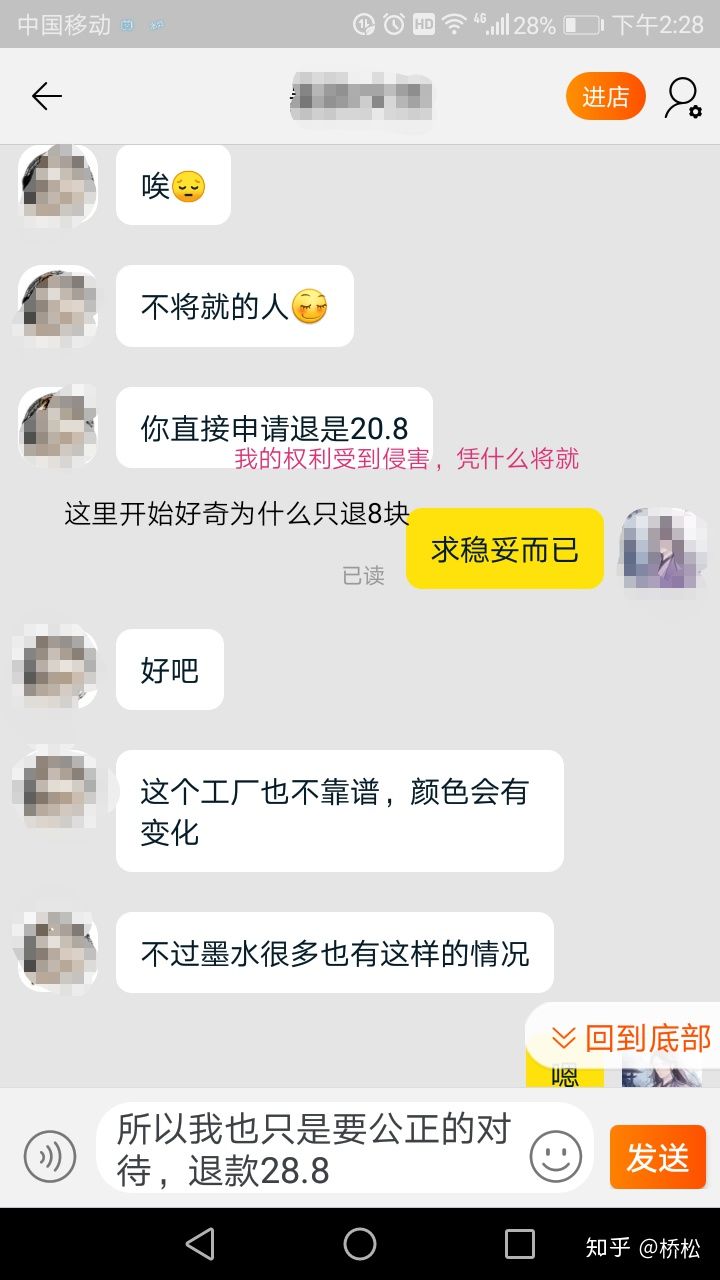Open the seller's avatar beside 好吧
This screenshot has width=720, height=1280.
click(56, 668)
